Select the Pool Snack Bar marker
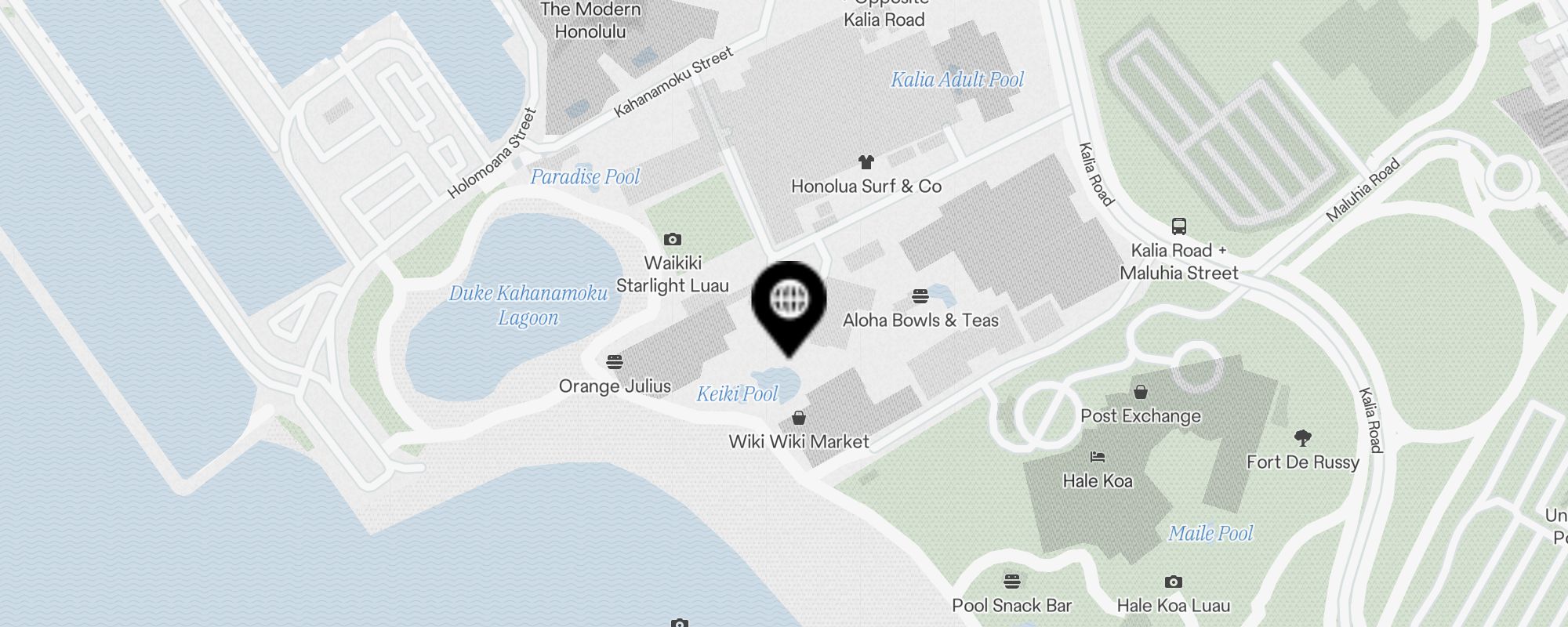1568x627 pixels. tap(1012, 582)
